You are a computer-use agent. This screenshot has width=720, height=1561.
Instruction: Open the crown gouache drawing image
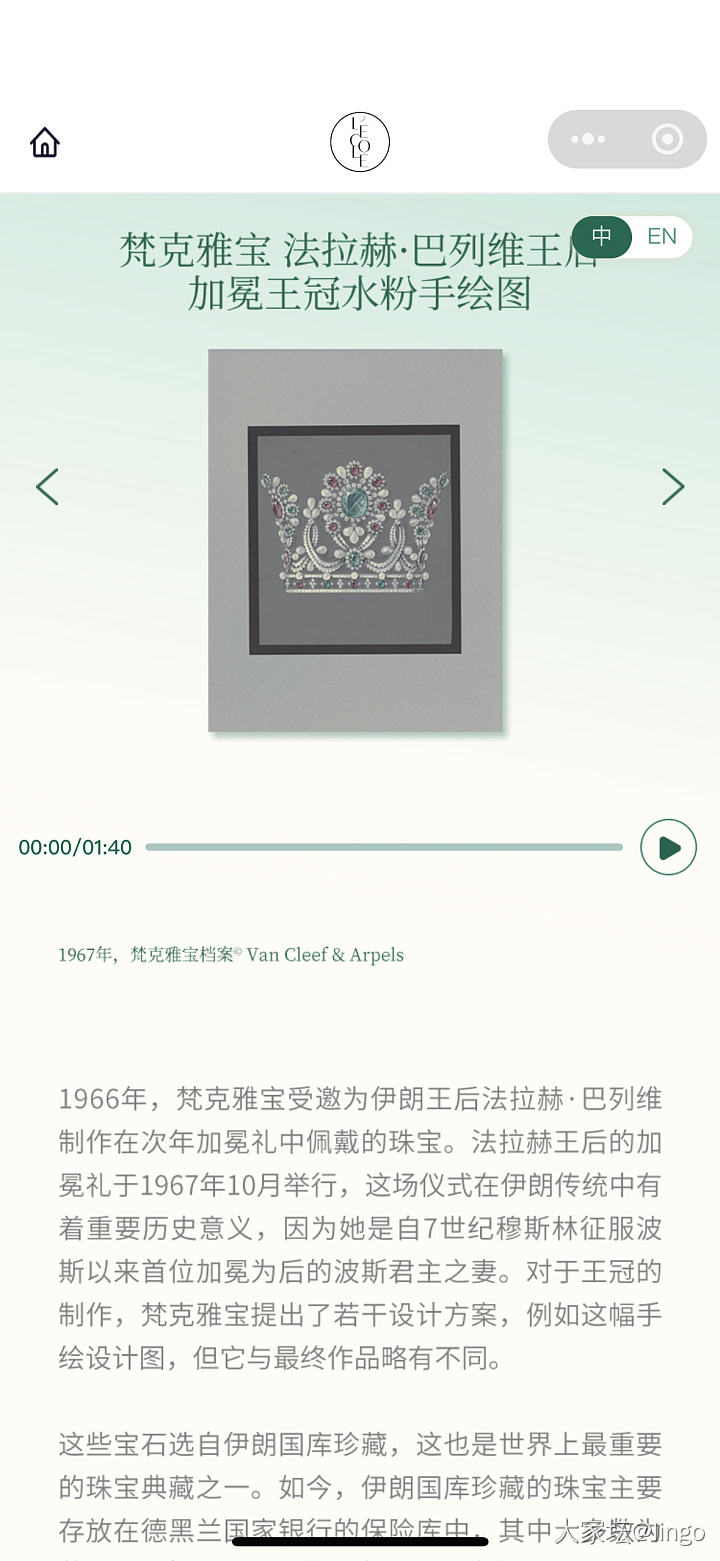click(x=355, y=540)
